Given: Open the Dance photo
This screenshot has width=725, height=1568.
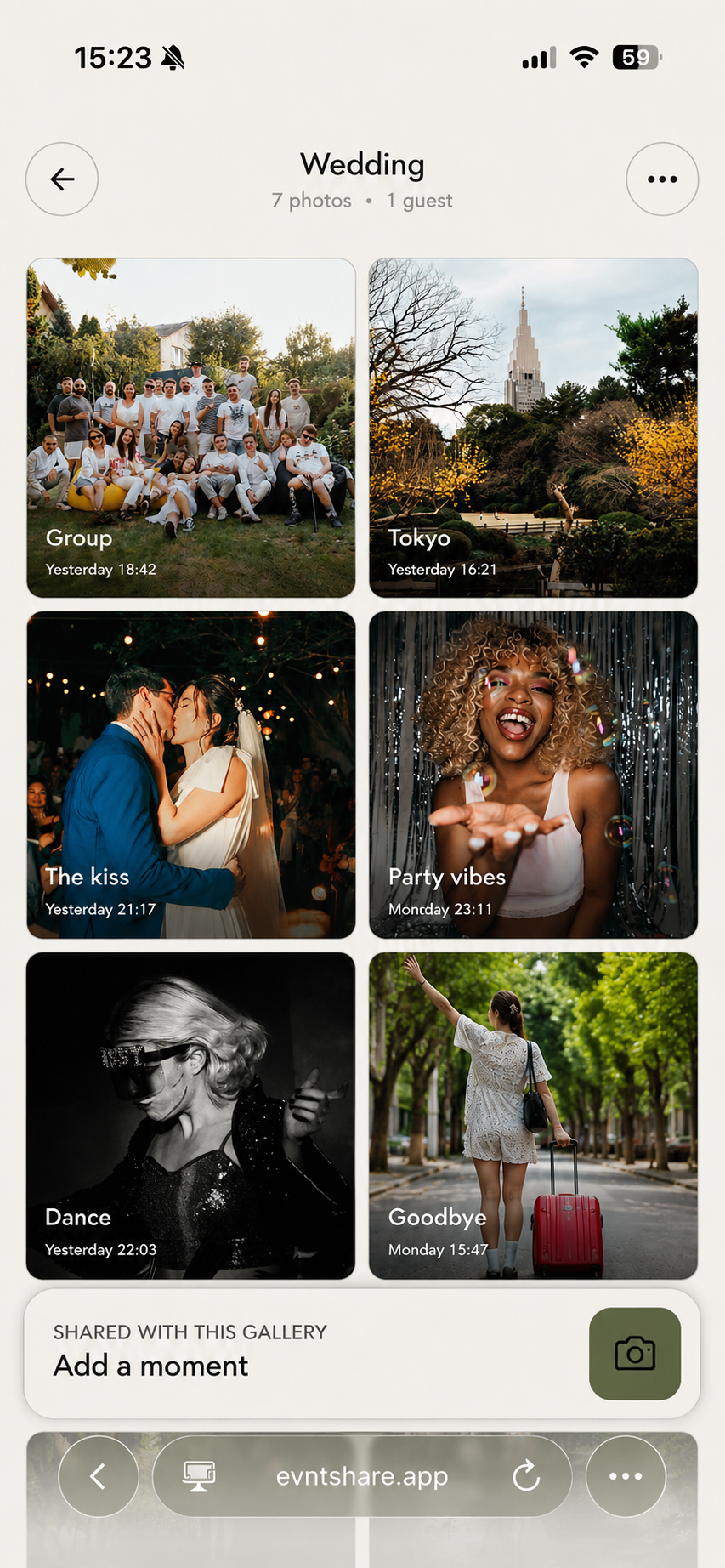Looking at the screenshot, I should click(x=191, y=1116).
